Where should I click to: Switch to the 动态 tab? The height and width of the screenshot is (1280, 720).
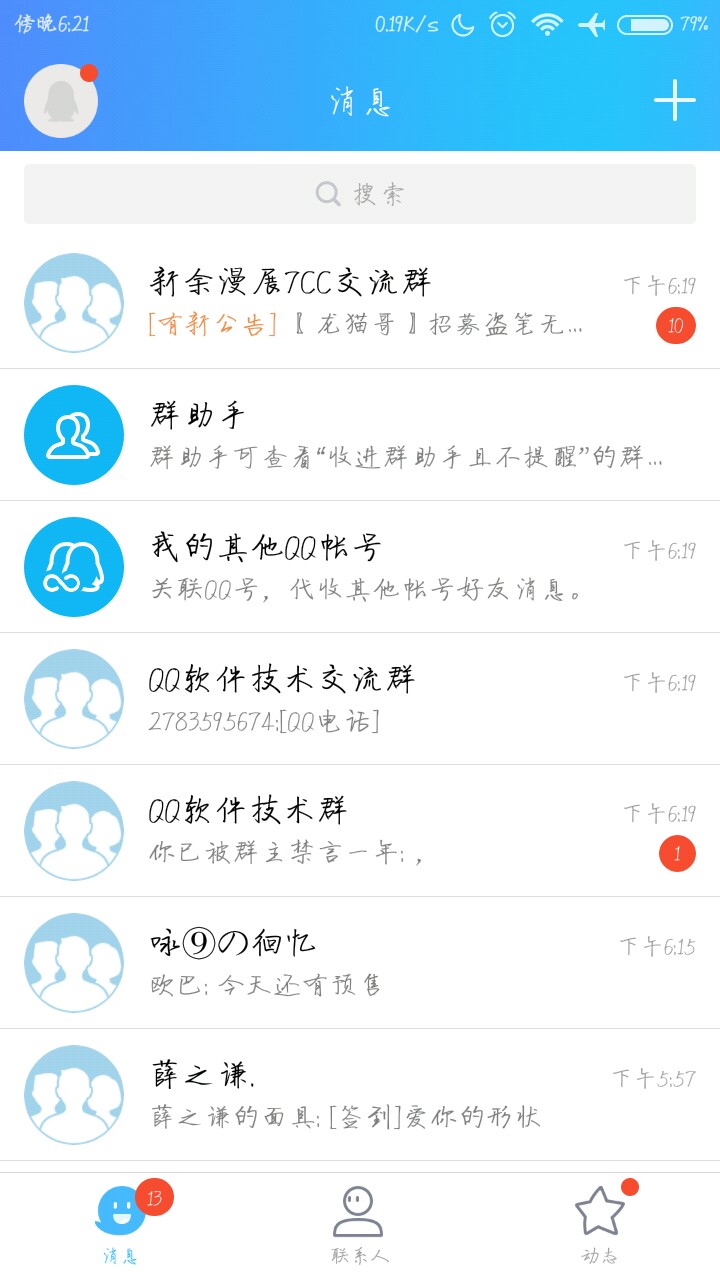pyautogui.click(x=599, y=1225)
